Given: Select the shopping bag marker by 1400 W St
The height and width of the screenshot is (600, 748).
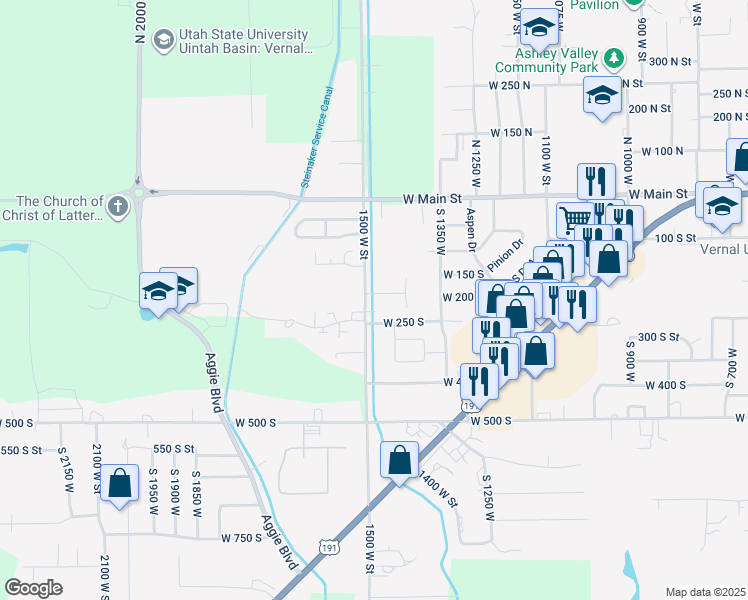Looking at the screenshot, I should (399, 461).
